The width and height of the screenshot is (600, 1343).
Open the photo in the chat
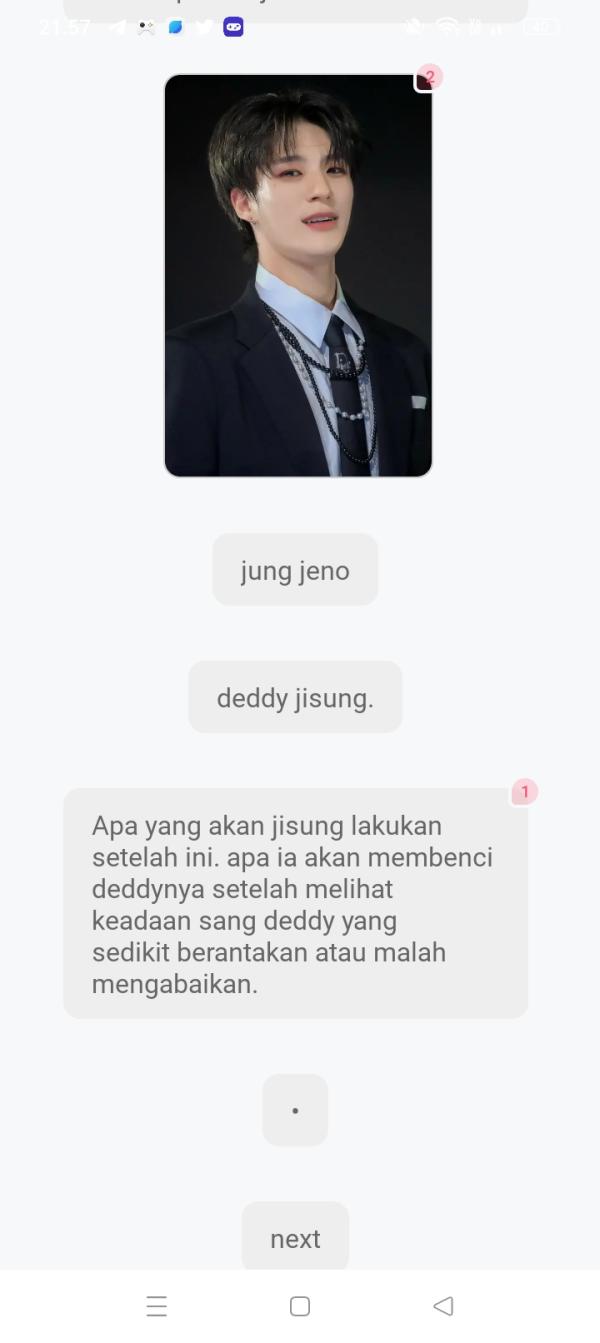pos(298,275)
